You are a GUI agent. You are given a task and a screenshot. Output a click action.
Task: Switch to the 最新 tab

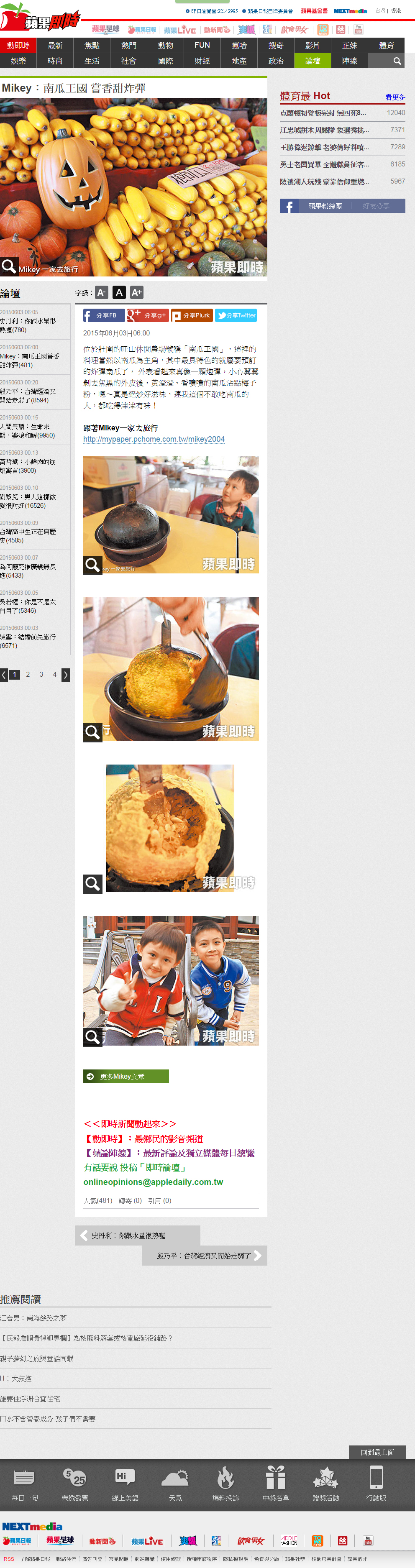tap(55, 46)
